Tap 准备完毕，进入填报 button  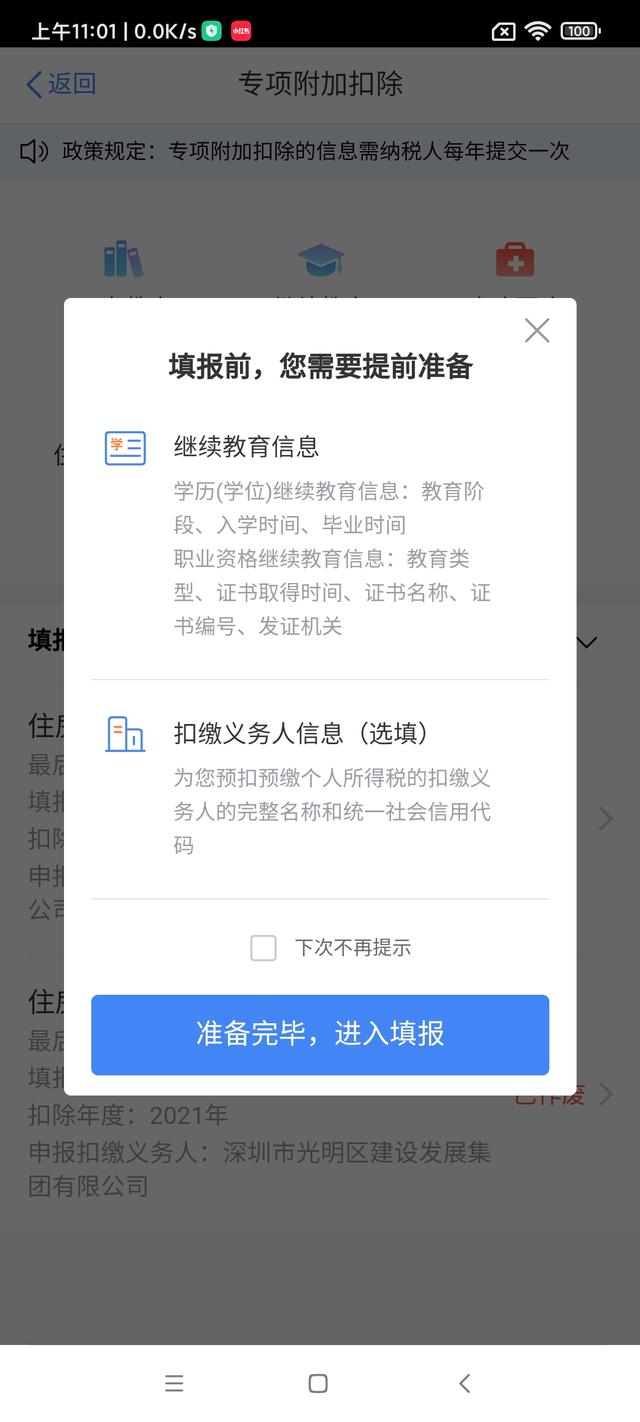point(320,1034)
